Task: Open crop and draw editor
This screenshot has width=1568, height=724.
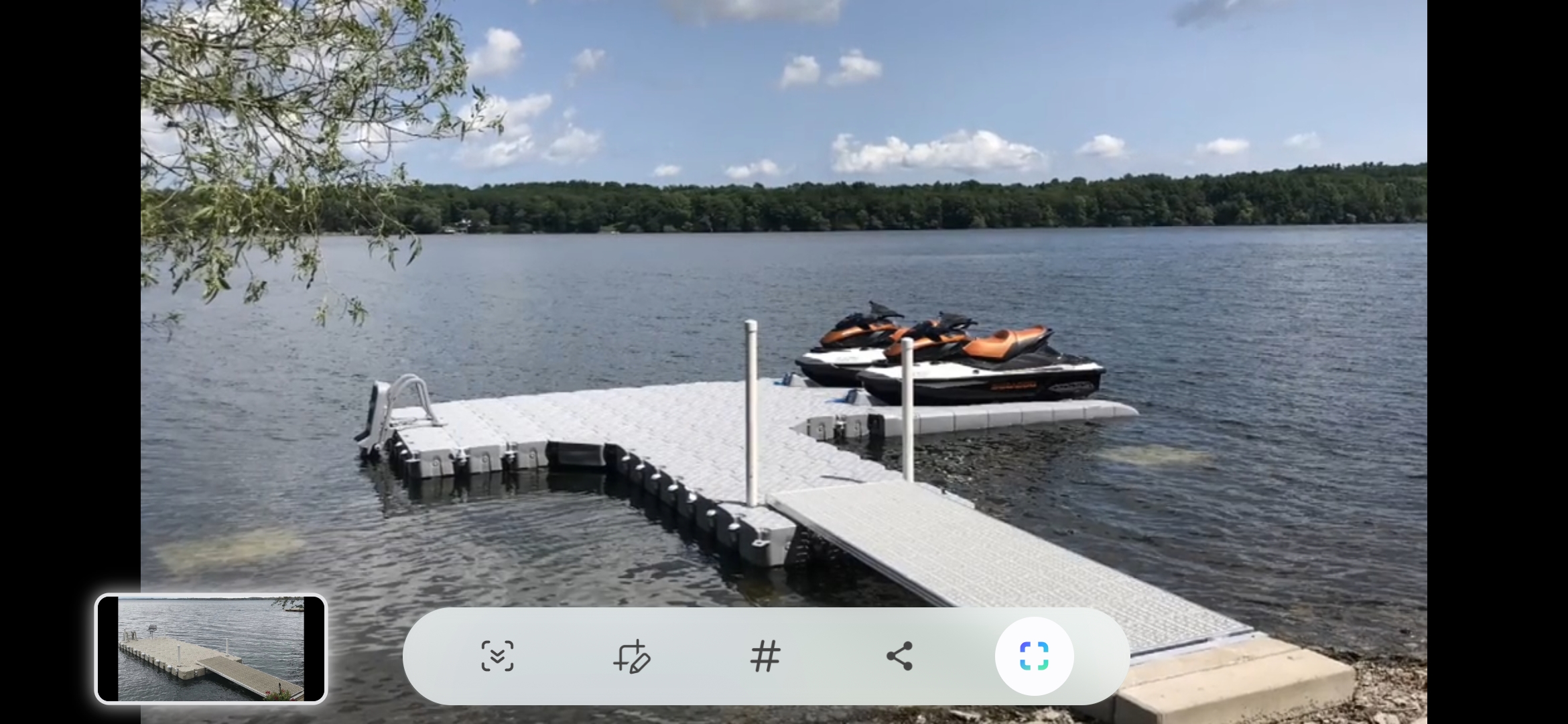Action: pos(631,656)
